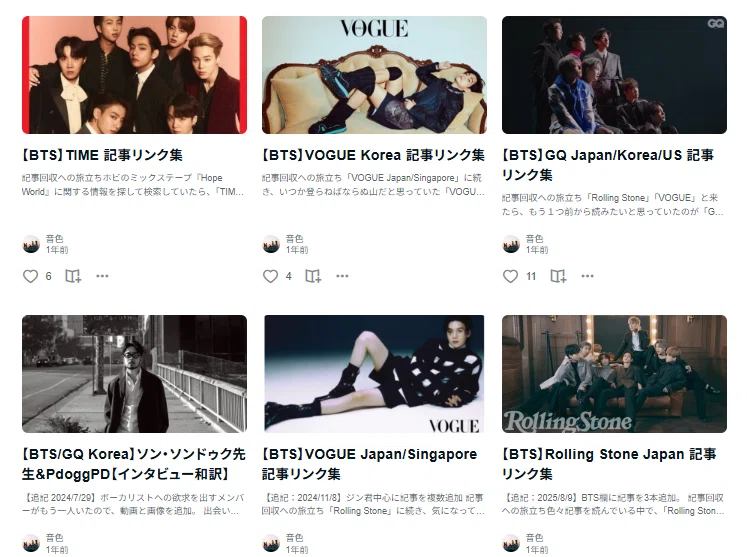Like the VOGUE Korea 記事リンク集 post
Viewport: 747px width, 557px height.
[271, 276]
